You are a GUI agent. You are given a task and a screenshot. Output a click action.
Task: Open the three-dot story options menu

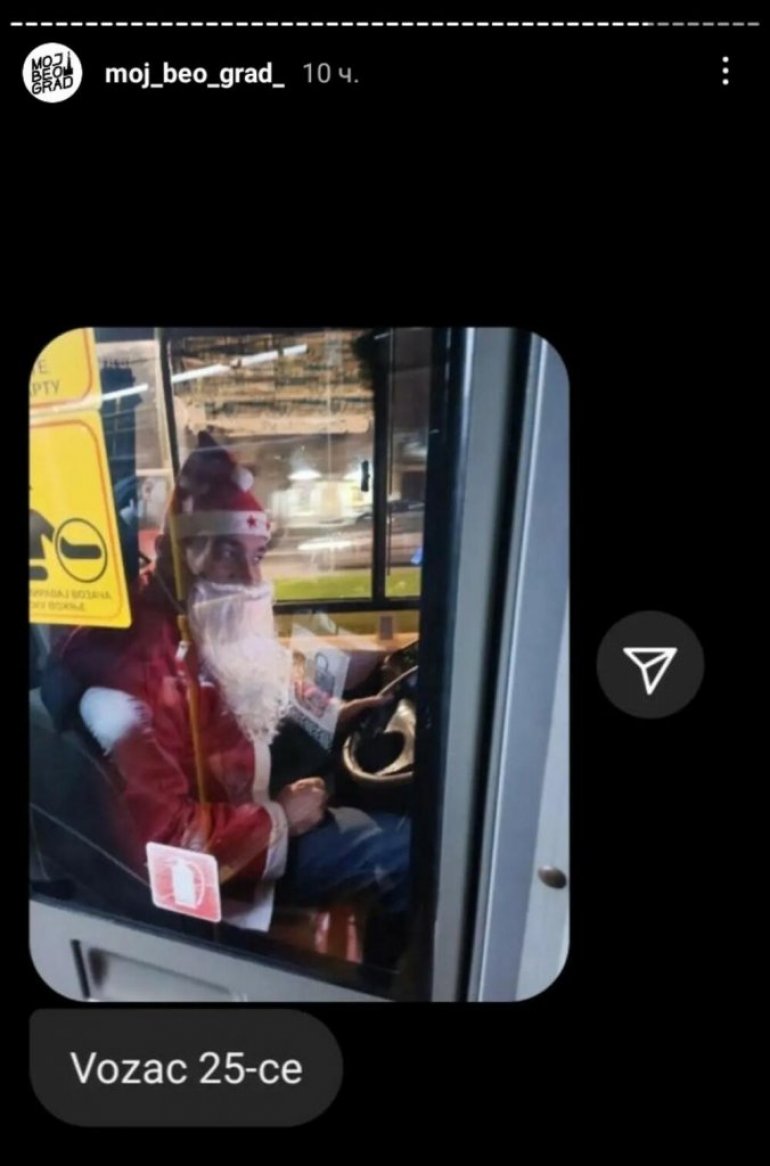tap(724, 71)
